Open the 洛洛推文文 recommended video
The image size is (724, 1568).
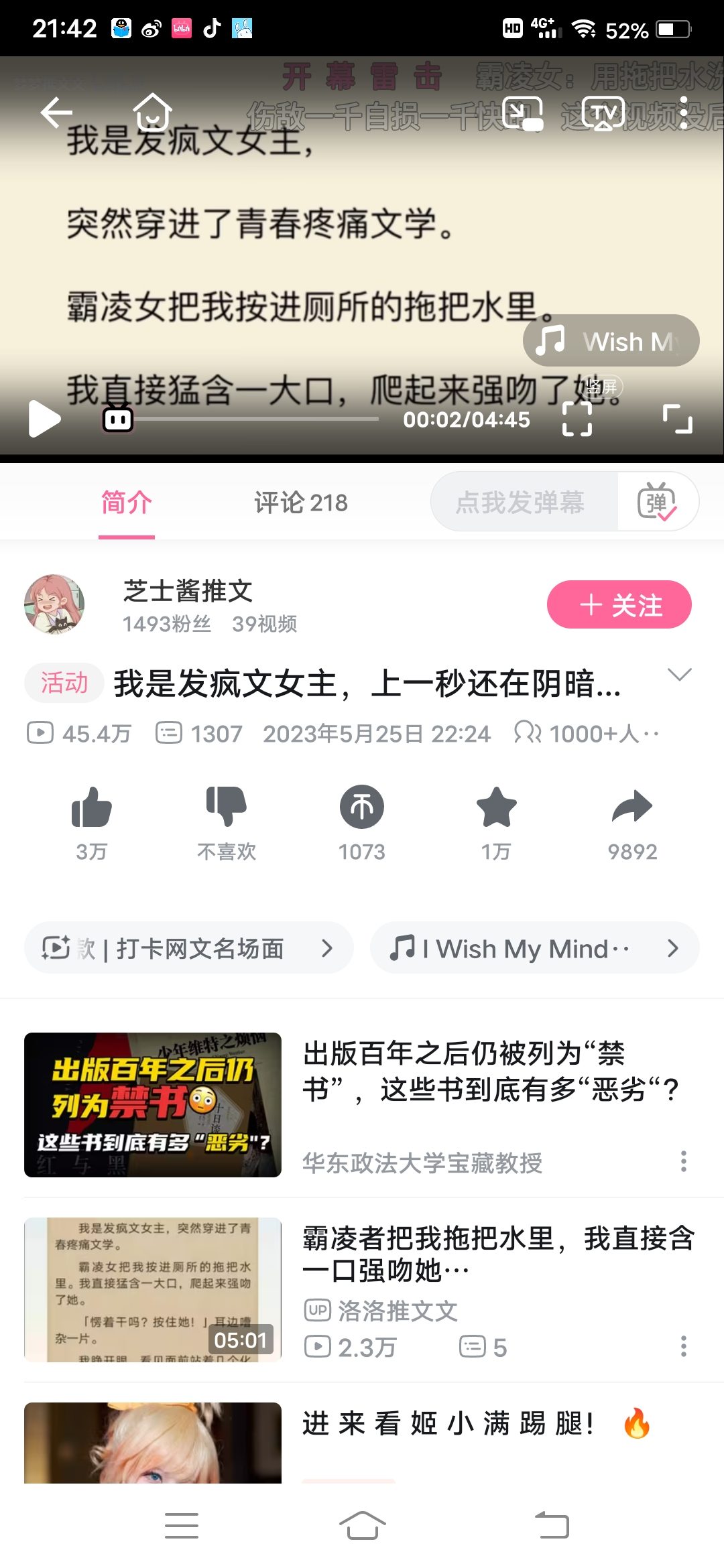[362, 1289]
